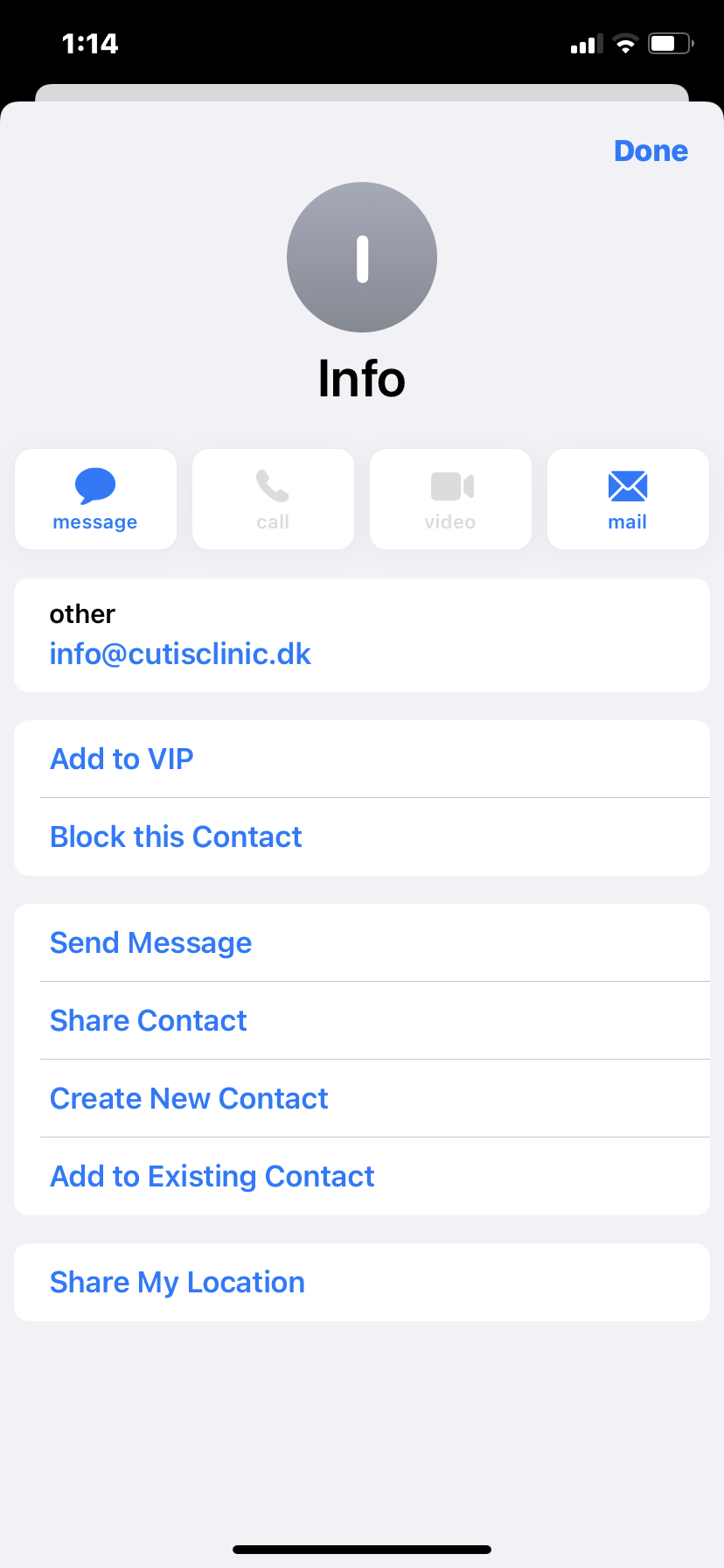Choose Create New Contact
The width and height of the screenshot is (724, 1568).
click(x=362, y=1098)
